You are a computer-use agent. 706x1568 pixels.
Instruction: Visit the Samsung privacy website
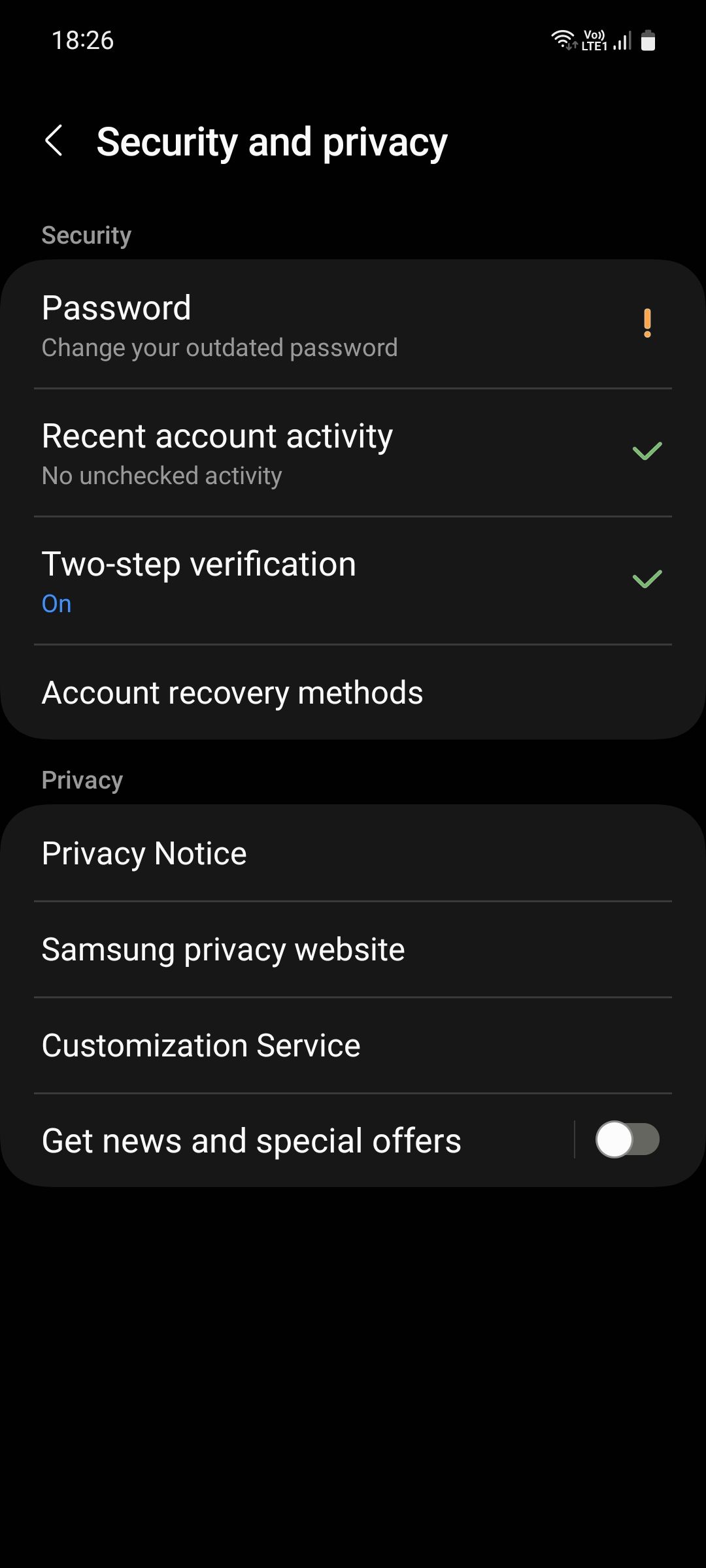point(223,949)
